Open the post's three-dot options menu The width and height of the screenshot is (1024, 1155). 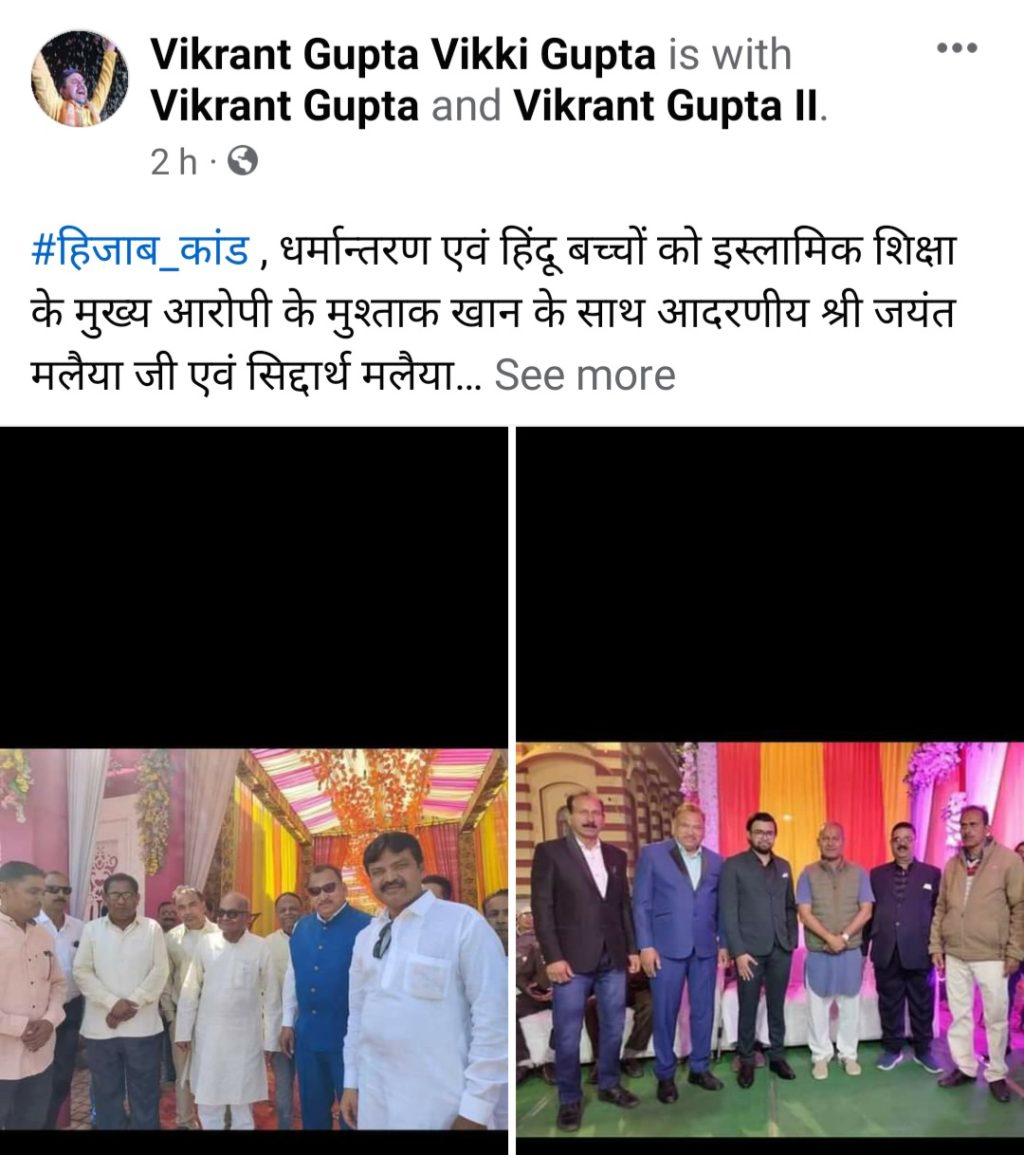pos(956,48)
